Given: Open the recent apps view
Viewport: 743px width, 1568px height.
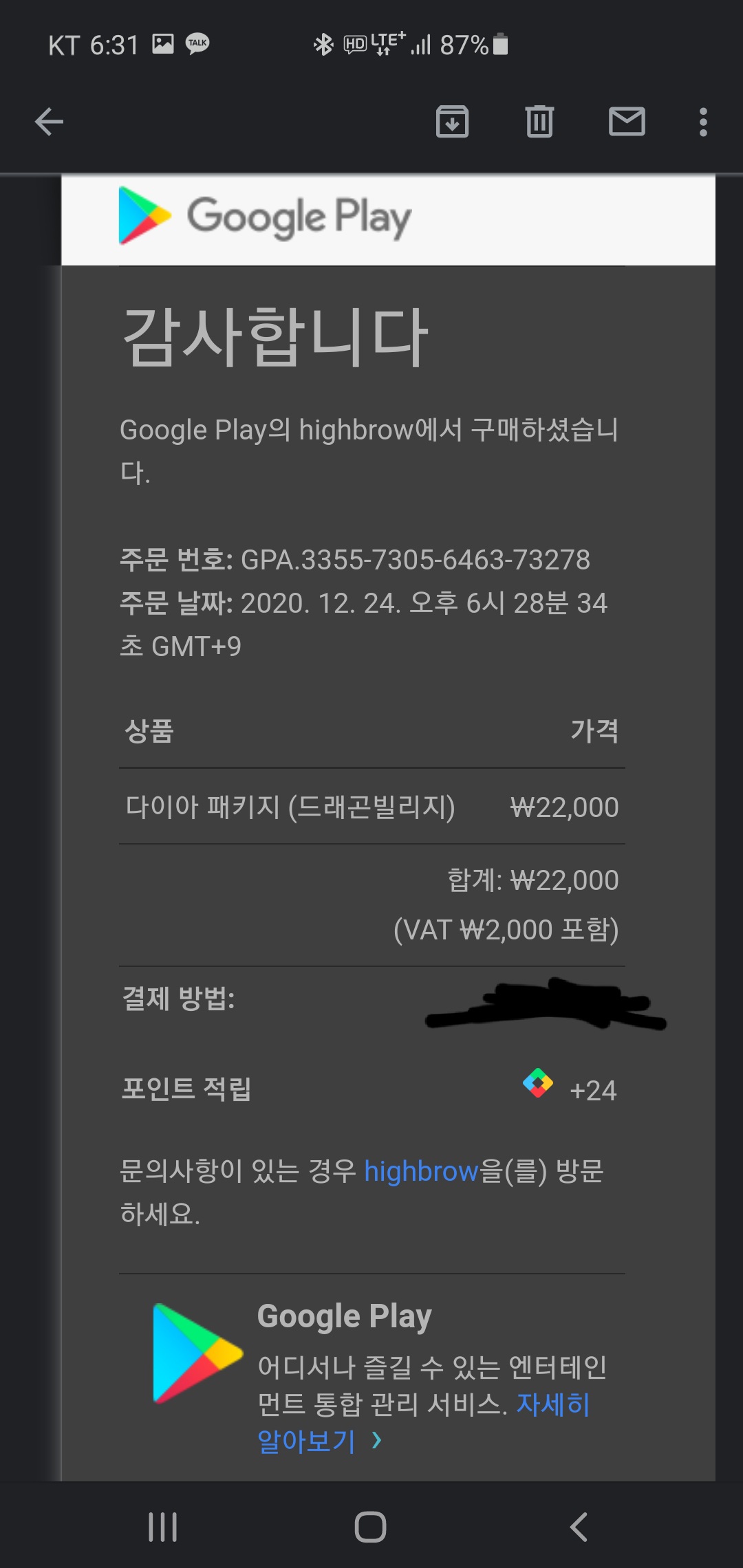Looking at the screenshot, I should (163, 1527).
